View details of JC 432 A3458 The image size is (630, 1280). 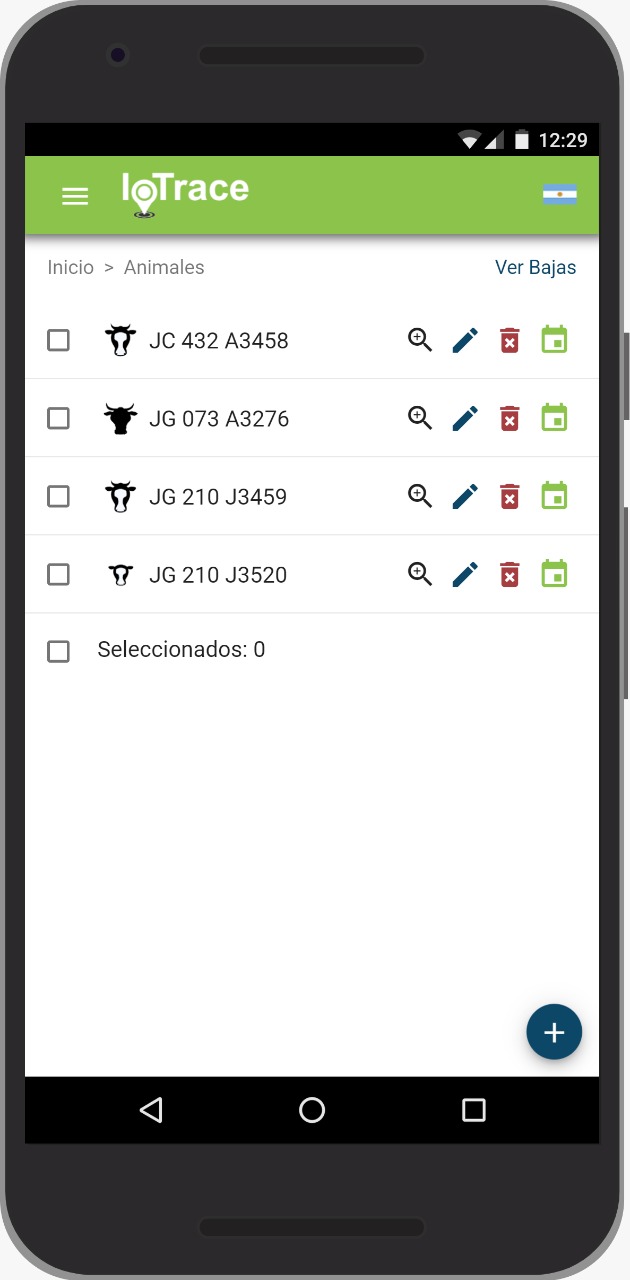pyautogui.click(x=420, y=340)
